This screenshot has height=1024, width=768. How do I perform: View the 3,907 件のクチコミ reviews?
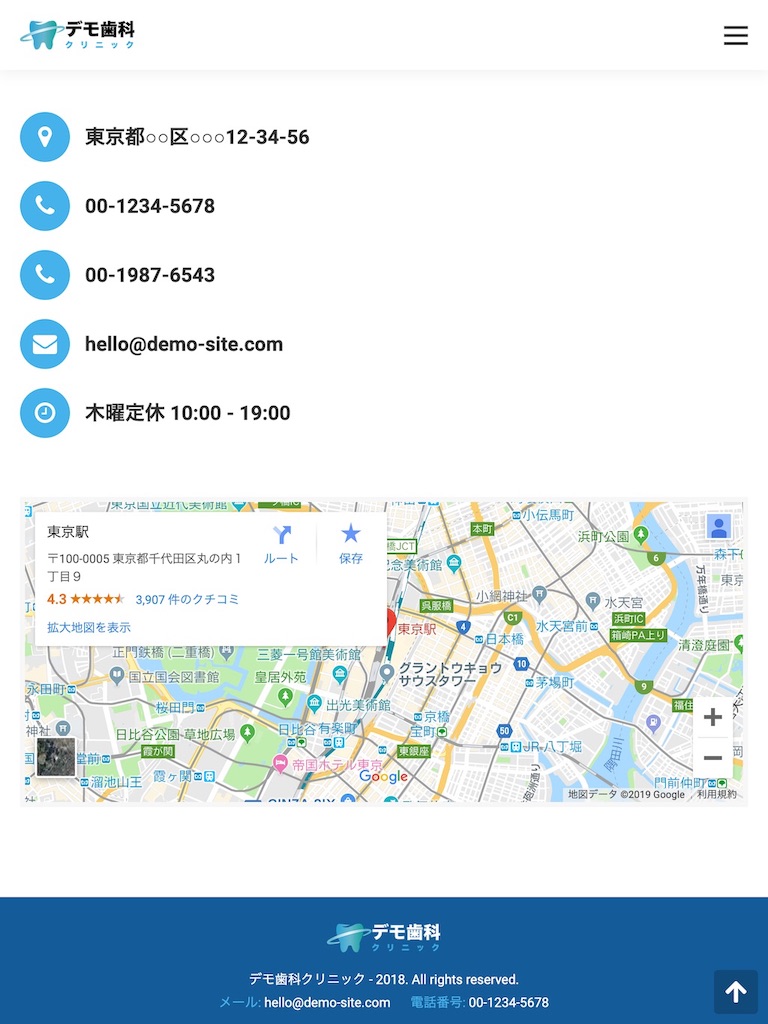point(187,599)
